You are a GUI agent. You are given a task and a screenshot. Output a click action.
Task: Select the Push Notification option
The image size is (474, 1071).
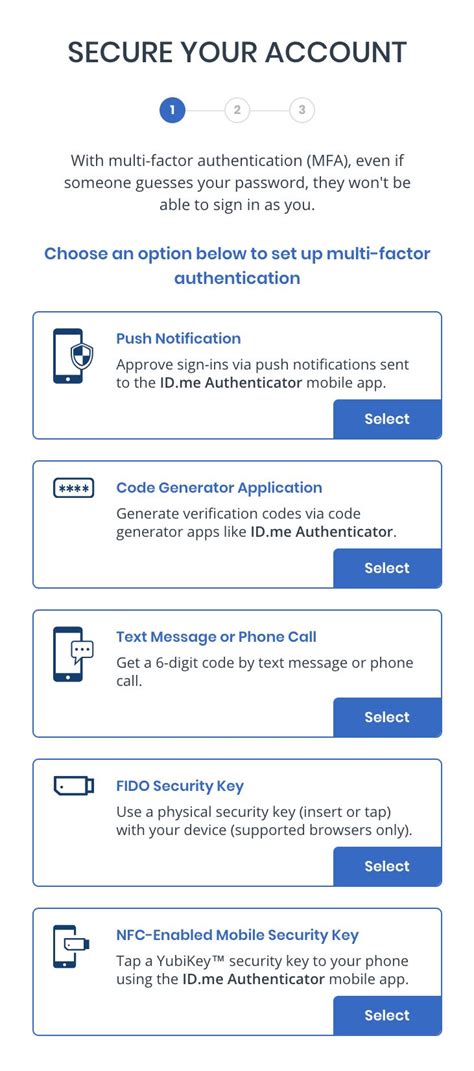pos(387,419)
